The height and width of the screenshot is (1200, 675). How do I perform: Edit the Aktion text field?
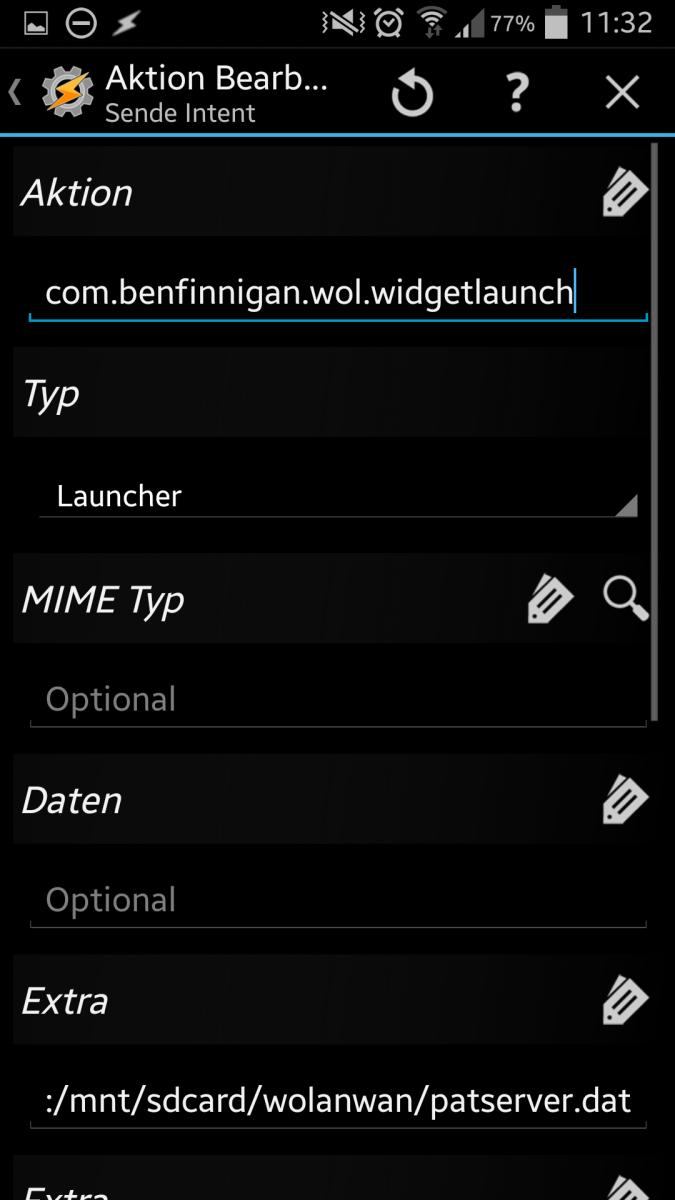tap(338, 293)
